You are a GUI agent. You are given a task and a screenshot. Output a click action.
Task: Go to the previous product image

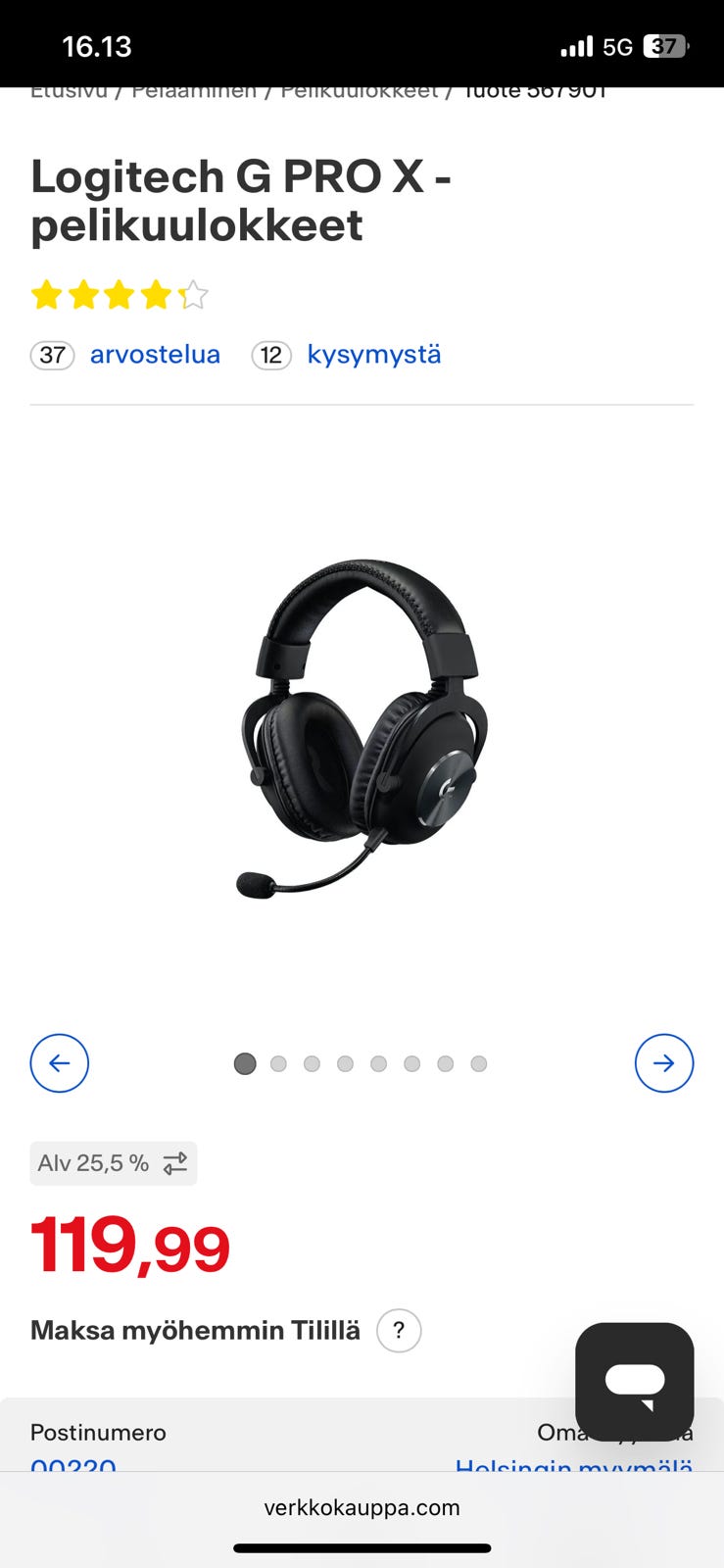(60, 1063)
